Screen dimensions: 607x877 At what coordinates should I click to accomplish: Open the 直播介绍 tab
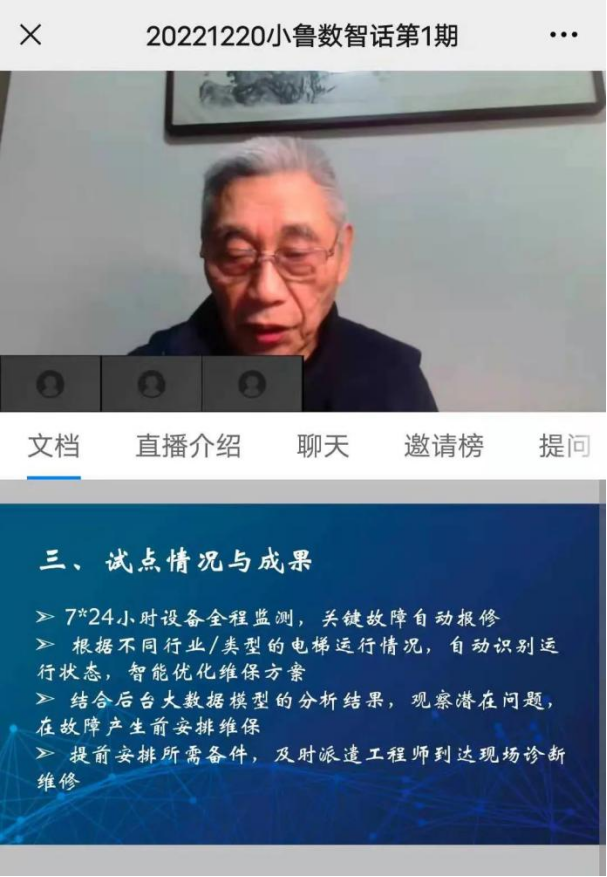coord(188,446)
